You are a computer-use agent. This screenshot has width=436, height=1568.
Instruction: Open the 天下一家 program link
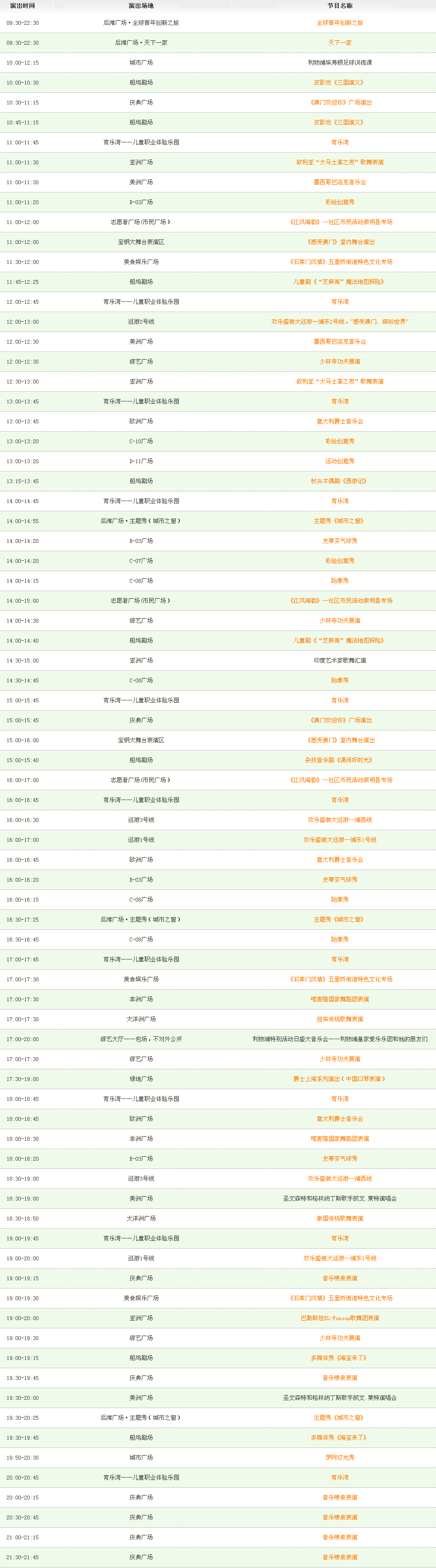340,43
